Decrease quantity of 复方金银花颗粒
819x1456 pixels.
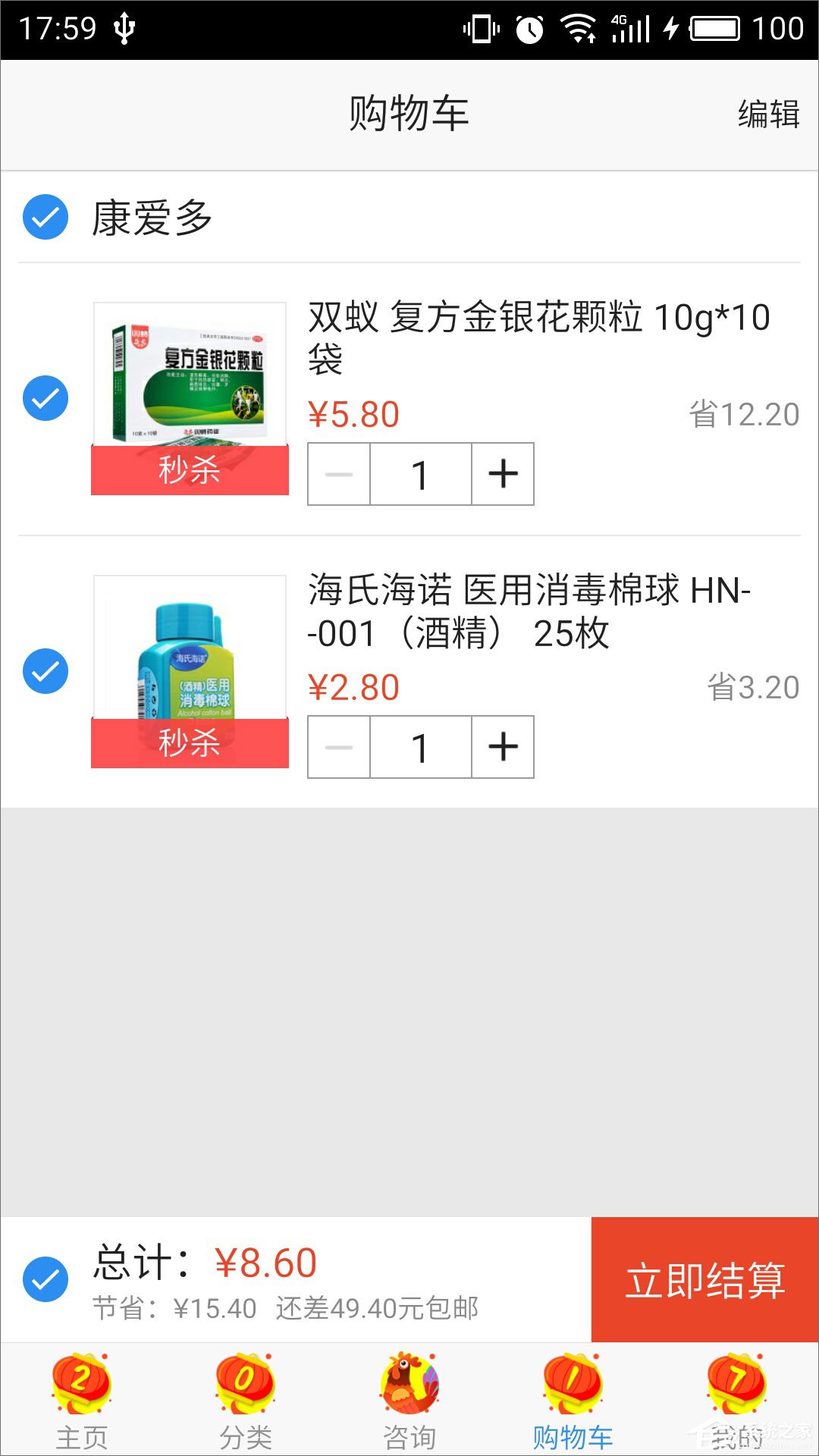point(339,473)
